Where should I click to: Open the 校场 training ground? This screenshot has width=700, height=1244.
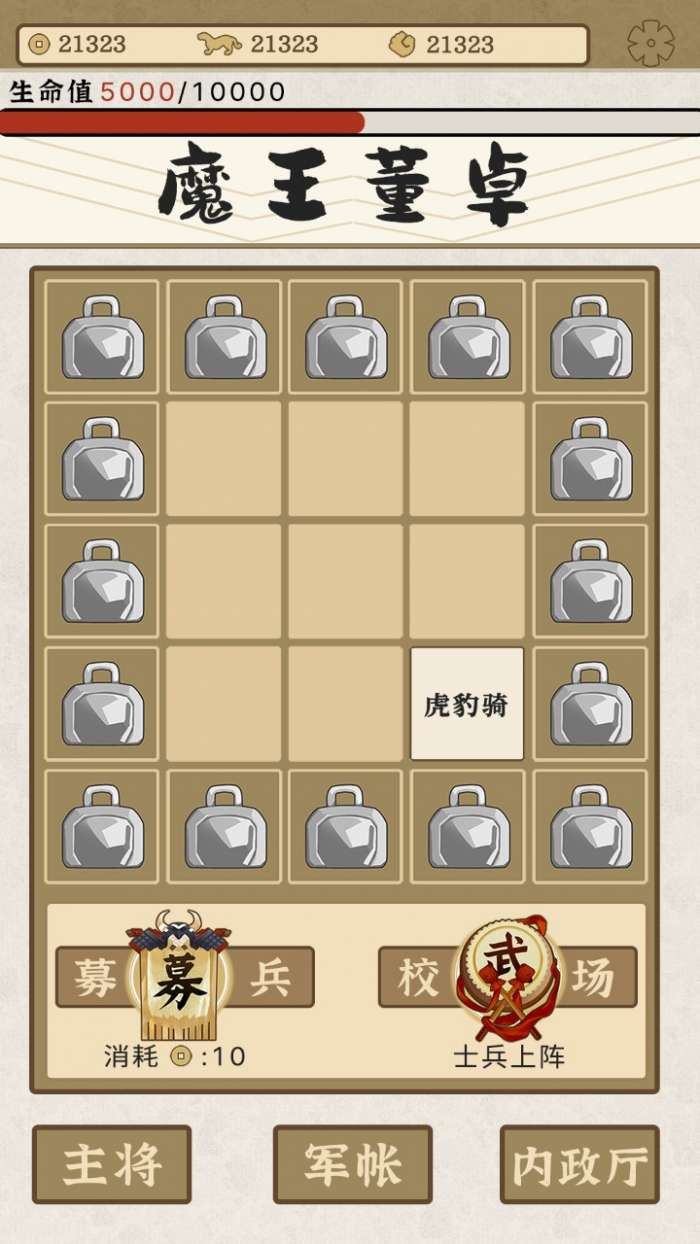508,977
